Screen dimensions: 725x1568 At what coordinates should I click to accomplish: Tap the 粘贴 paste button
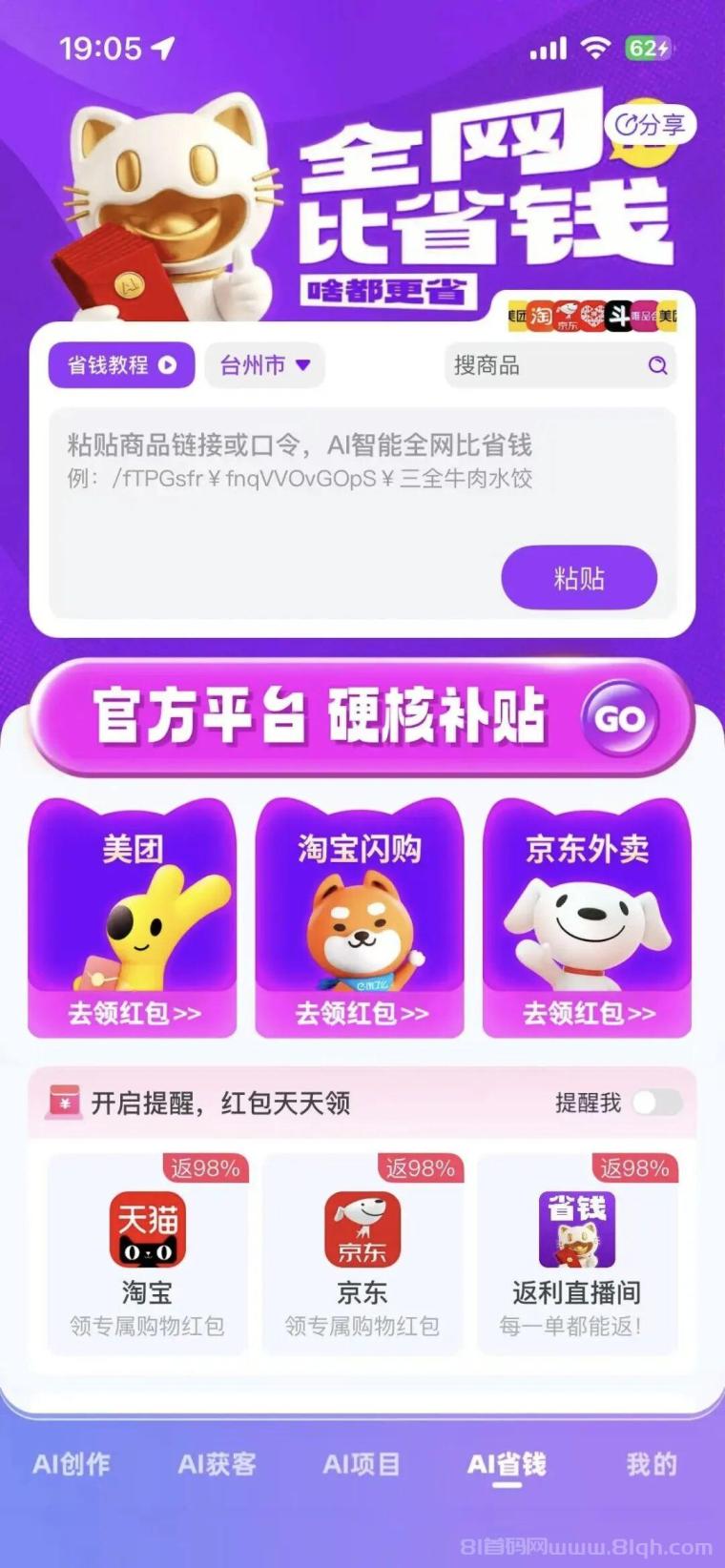[x=579, y=577]
